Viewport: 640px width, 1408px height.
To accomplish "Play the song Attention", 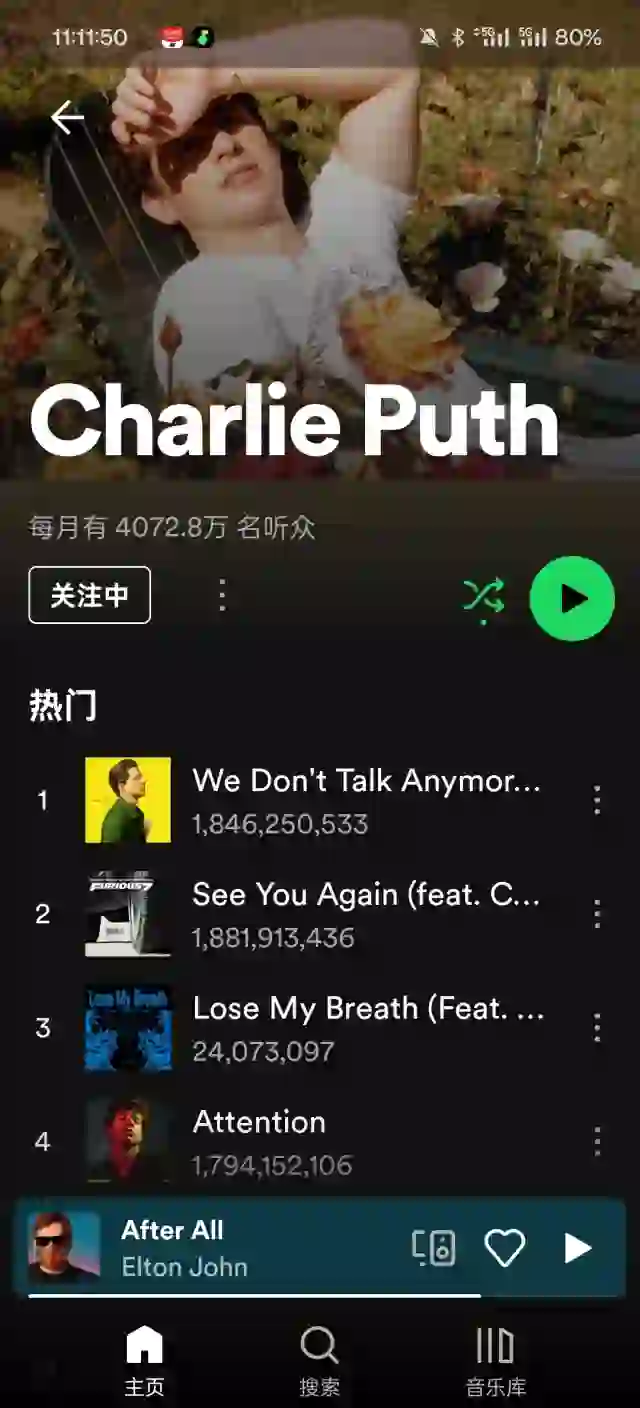I will pyautogui.click(x=300, y=1141).
